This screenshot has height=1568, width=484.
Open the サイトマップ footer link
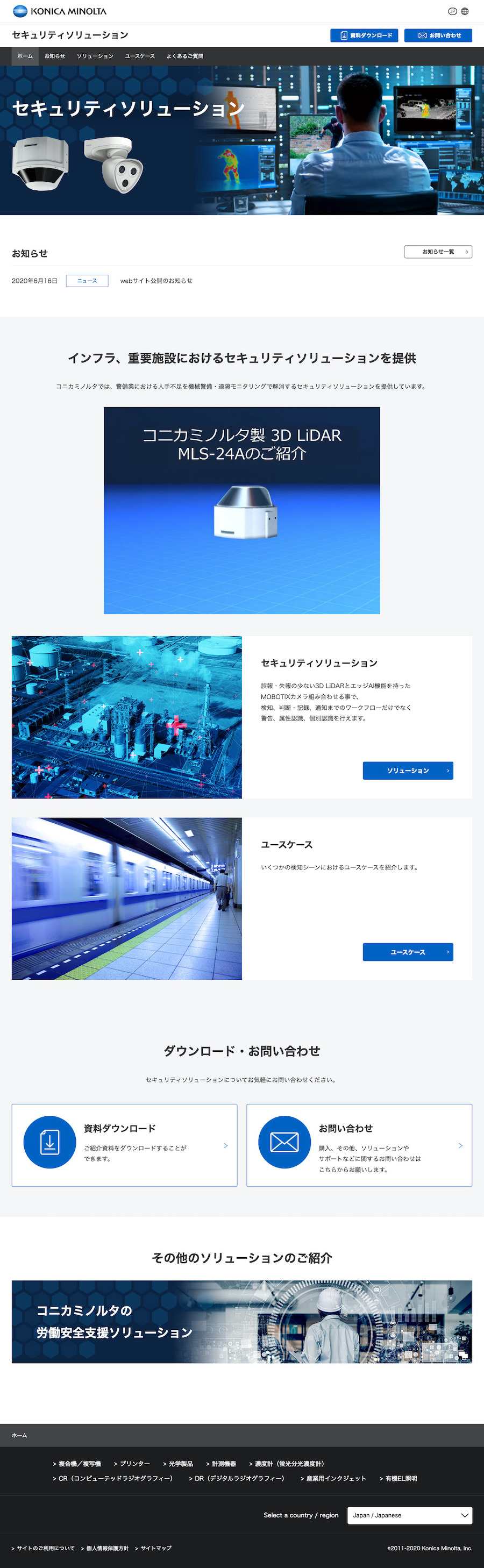point(156,1548)
